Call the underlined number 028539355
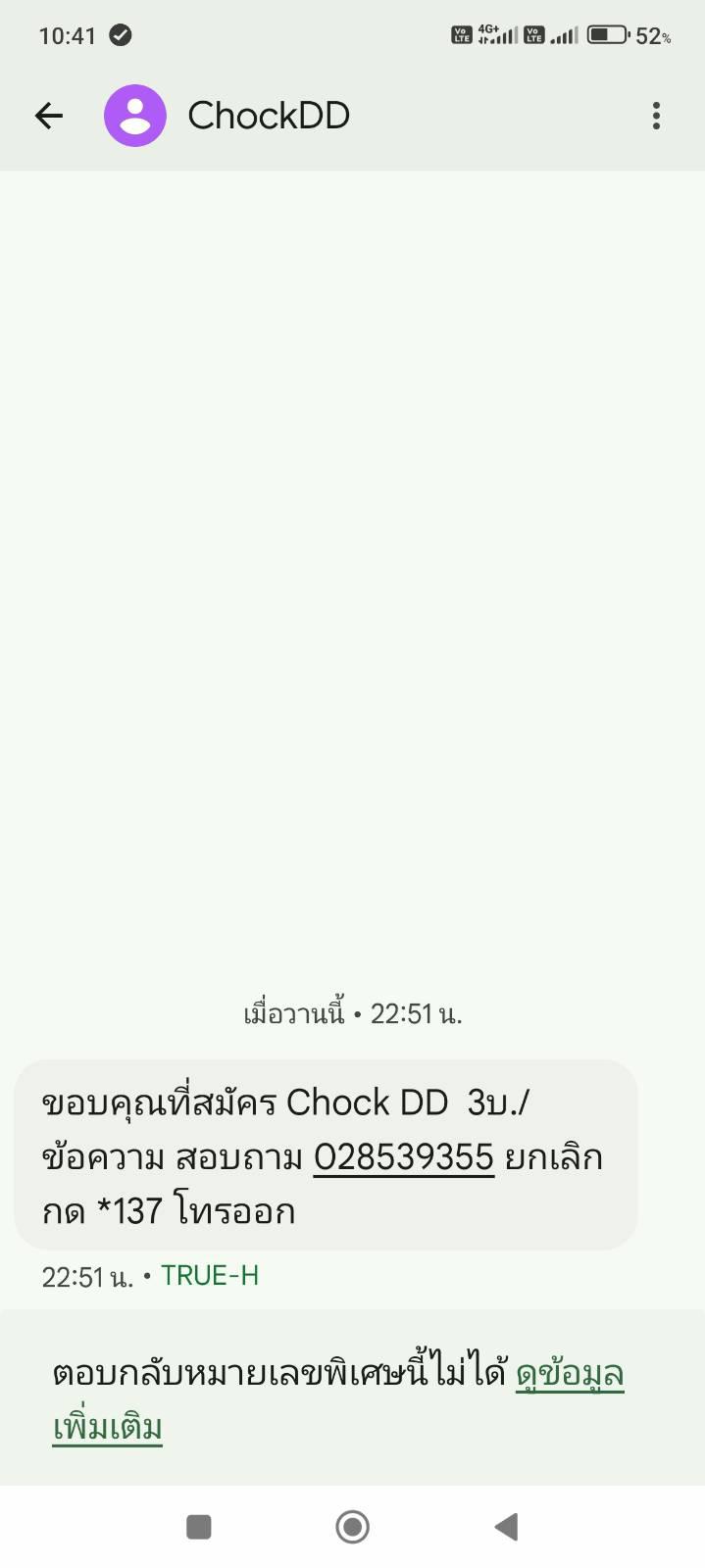705x1568 pixels. pos(403,1157)
